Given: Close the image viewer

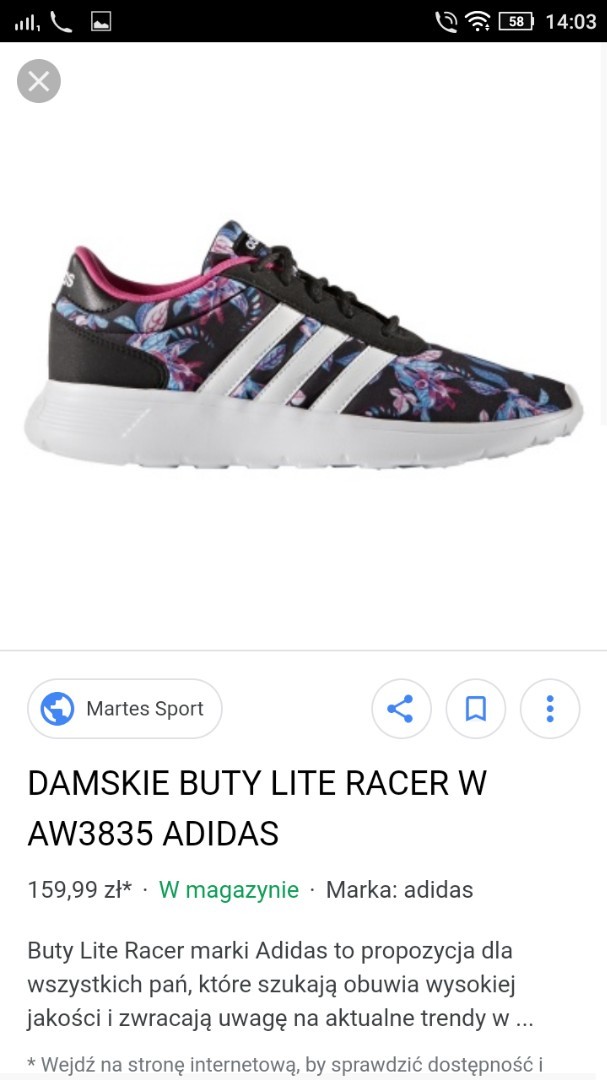Looking at the screenshot, I should click(39, 81).
